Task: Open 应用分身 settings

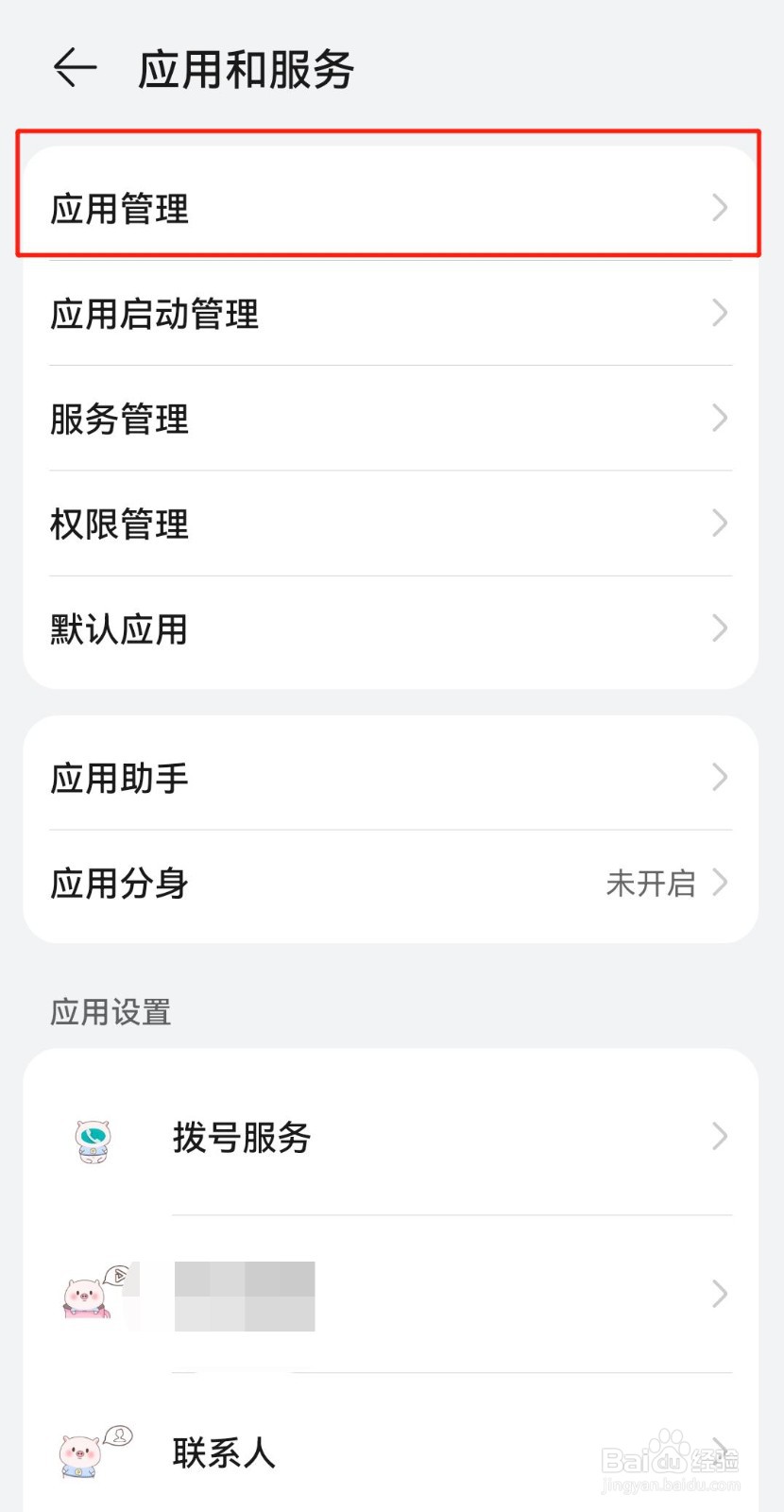Action: coord(389,883)
